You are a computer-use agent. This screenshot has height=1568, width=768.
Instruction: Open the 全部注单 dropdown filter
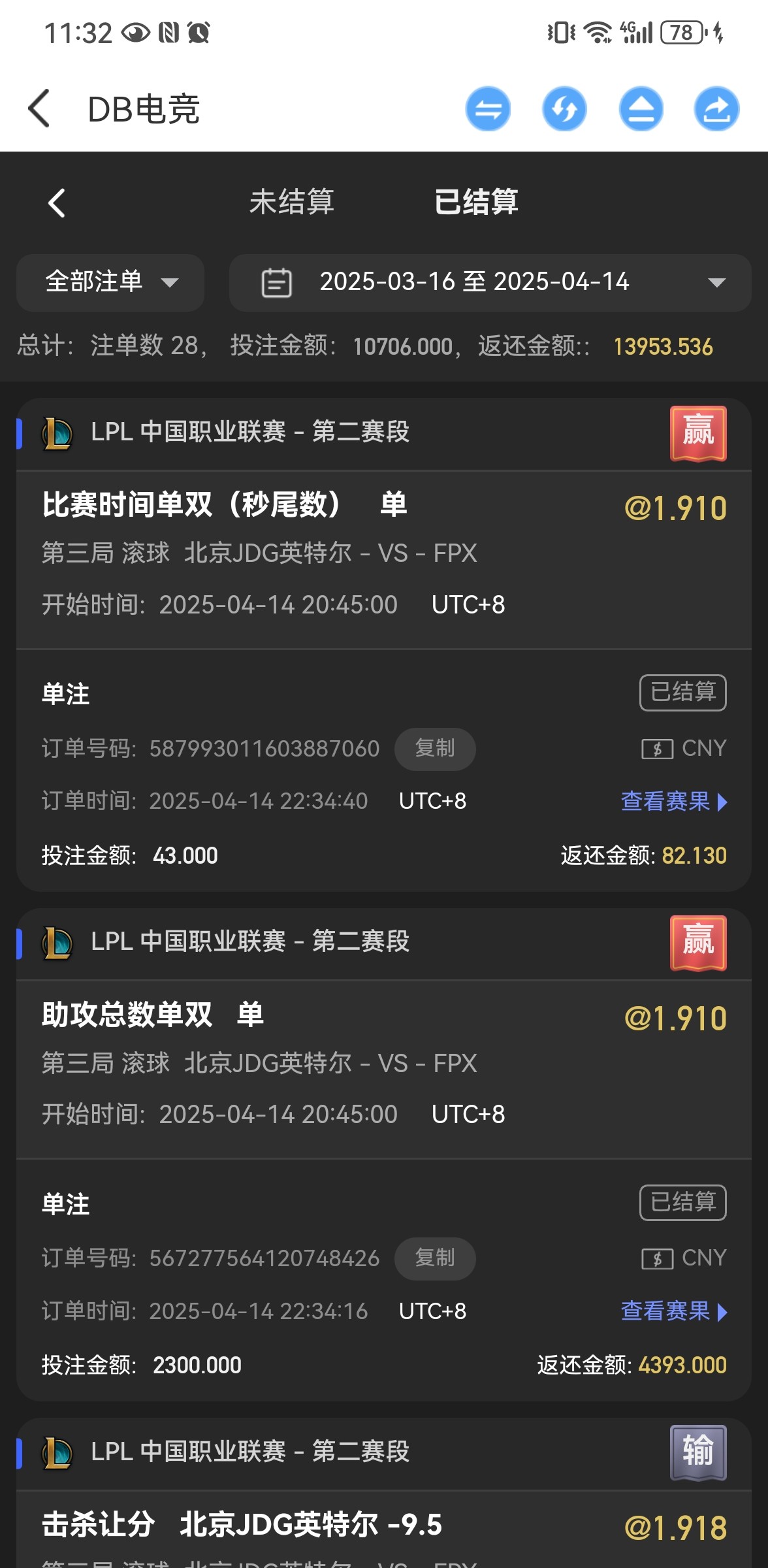[110, 282]
